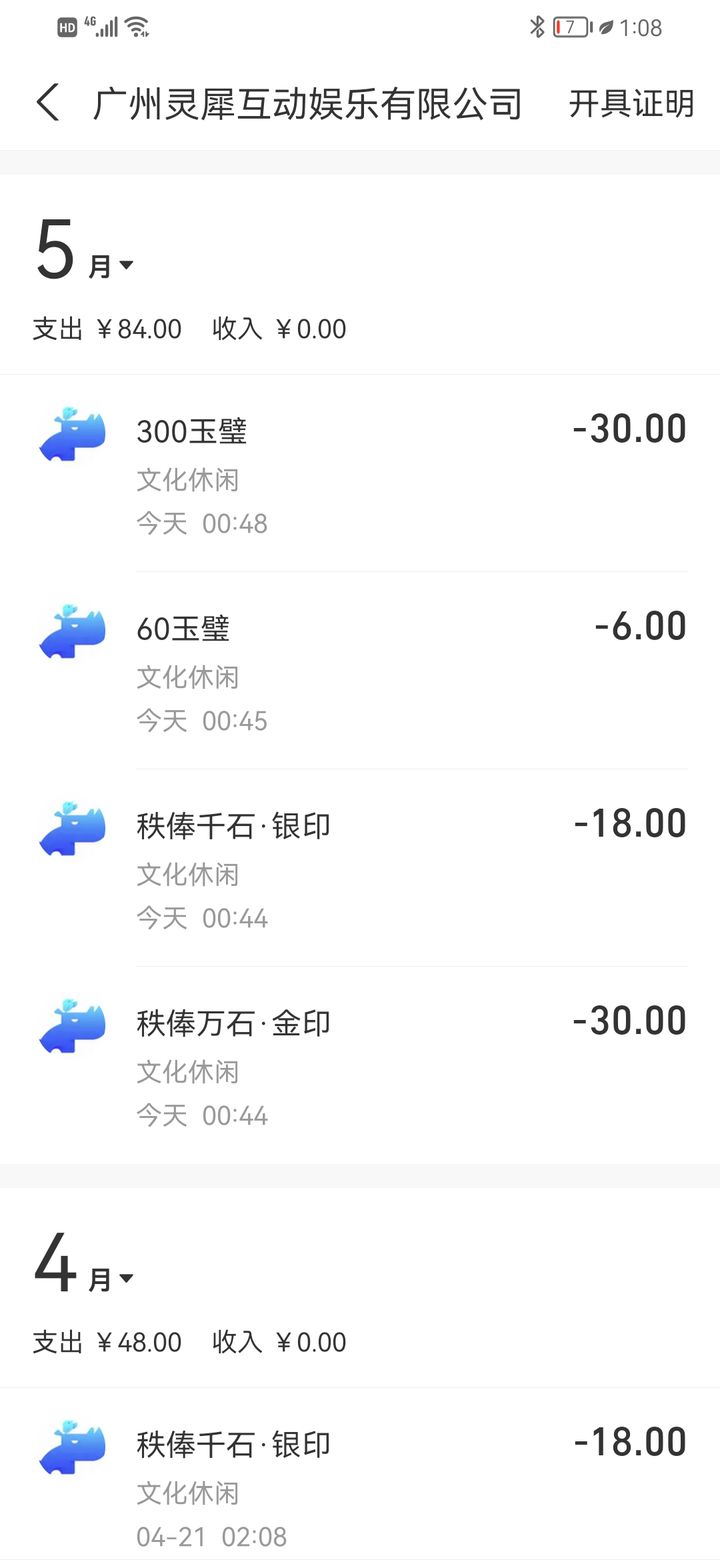Tap the back arrow icon
The width and height of the screenshot is (720, 1560).
pos(47,103)
